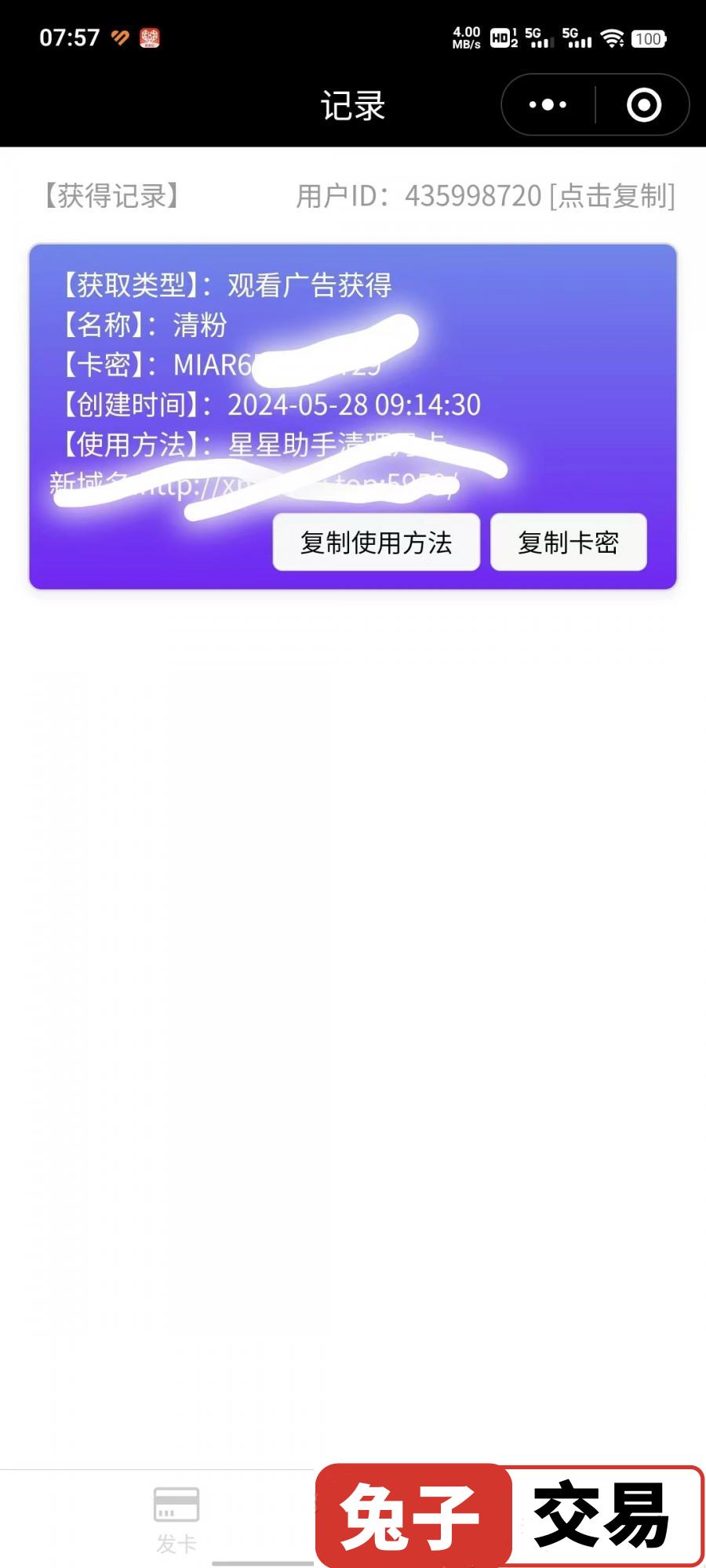This screenshot has height=1568, width=706.
Task: Close the mini program via circle icon
Action: [643, 104]
